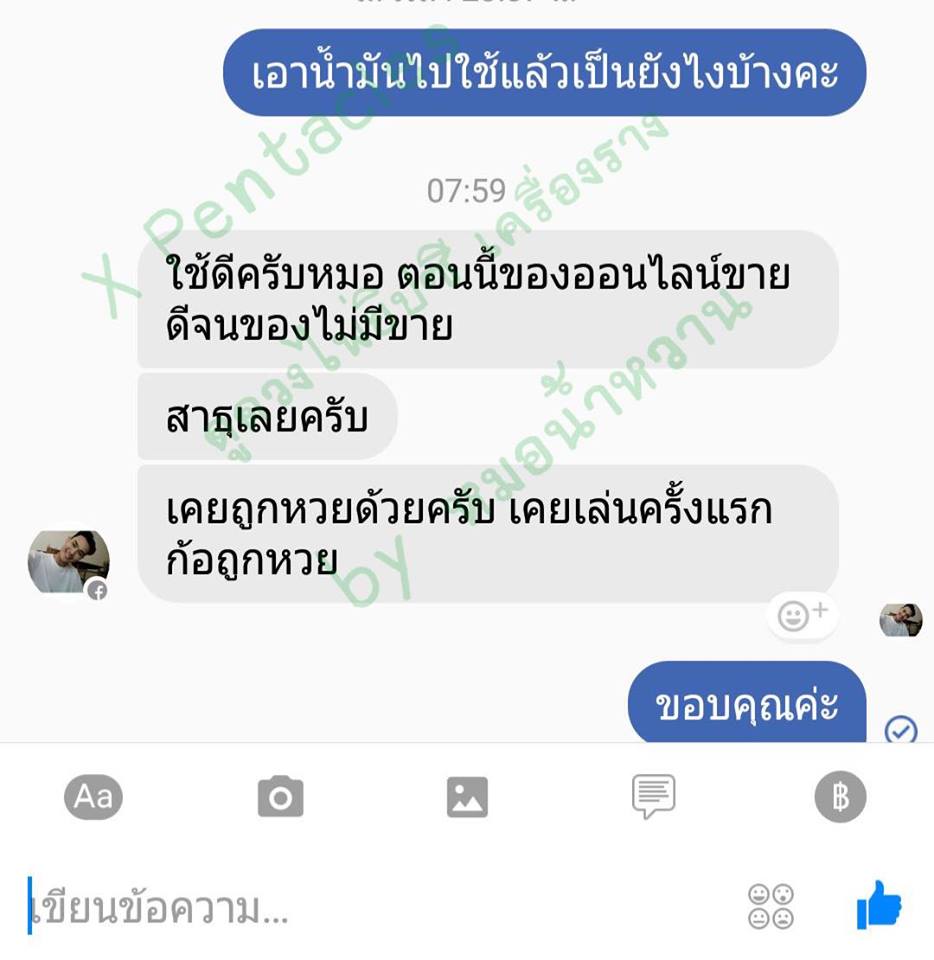Open the photo gallery picker
934x960 pixels.
[x=467, y=797]
